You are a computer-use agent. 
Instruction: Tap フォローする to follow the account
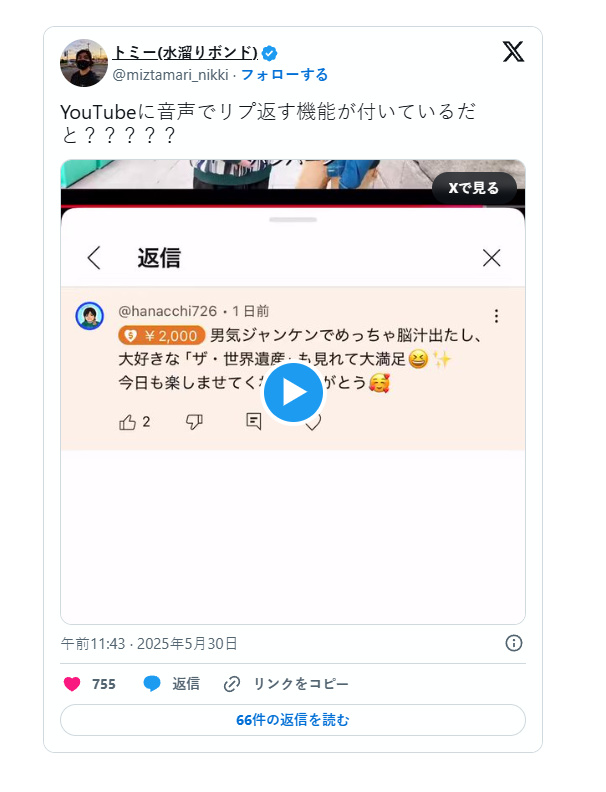coord(284,75)
